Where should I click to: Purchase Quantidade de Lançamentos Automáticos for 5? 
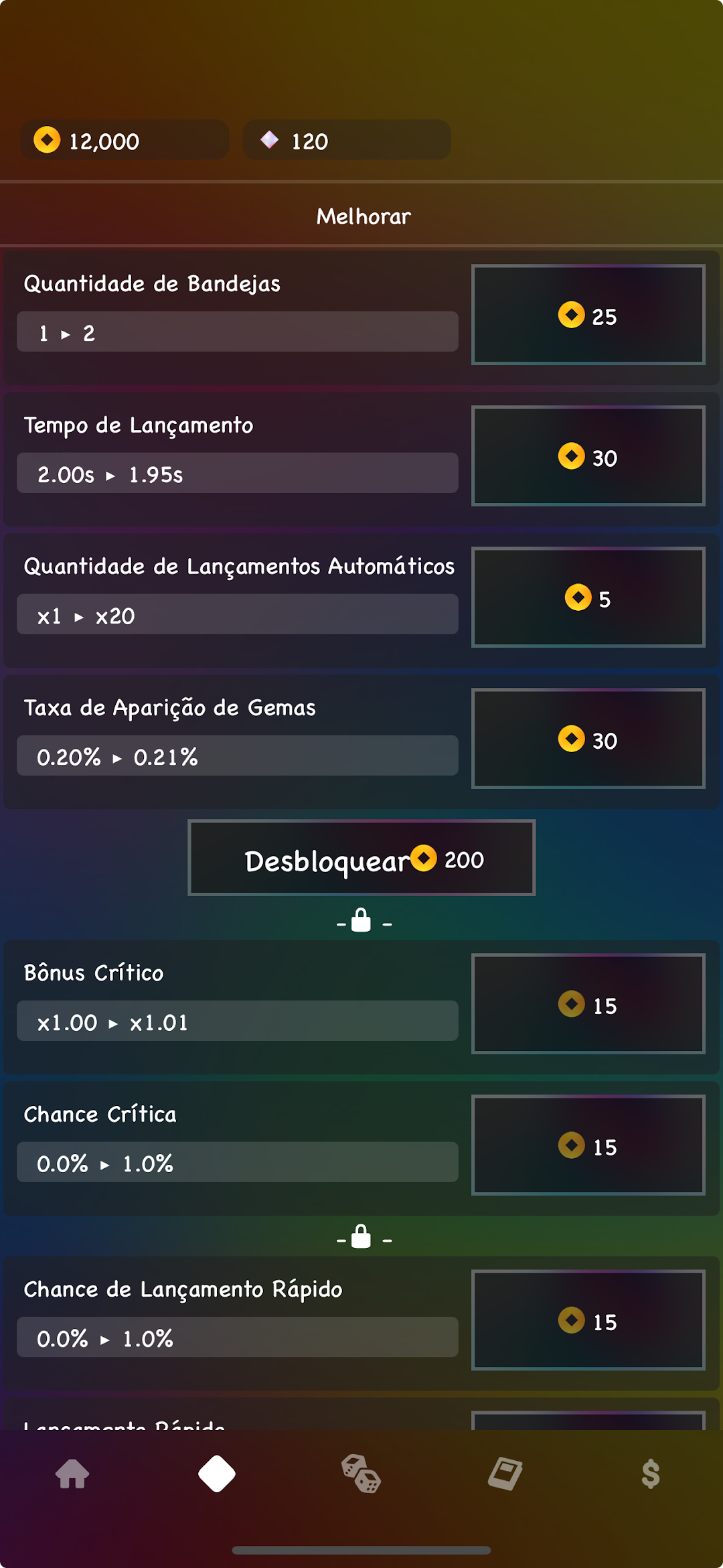(588, 597)
